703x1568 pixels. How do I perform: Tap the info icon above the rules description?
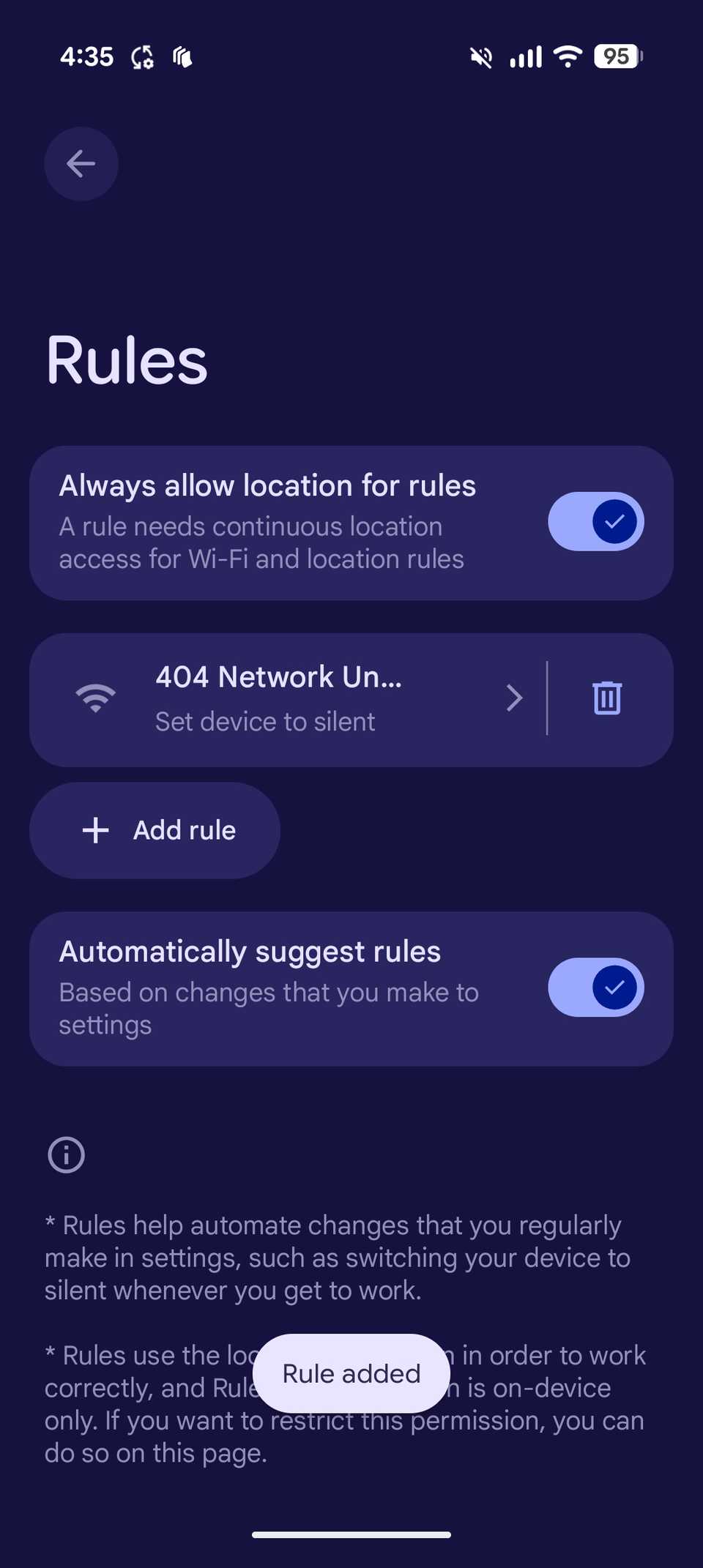[65, 1154]
